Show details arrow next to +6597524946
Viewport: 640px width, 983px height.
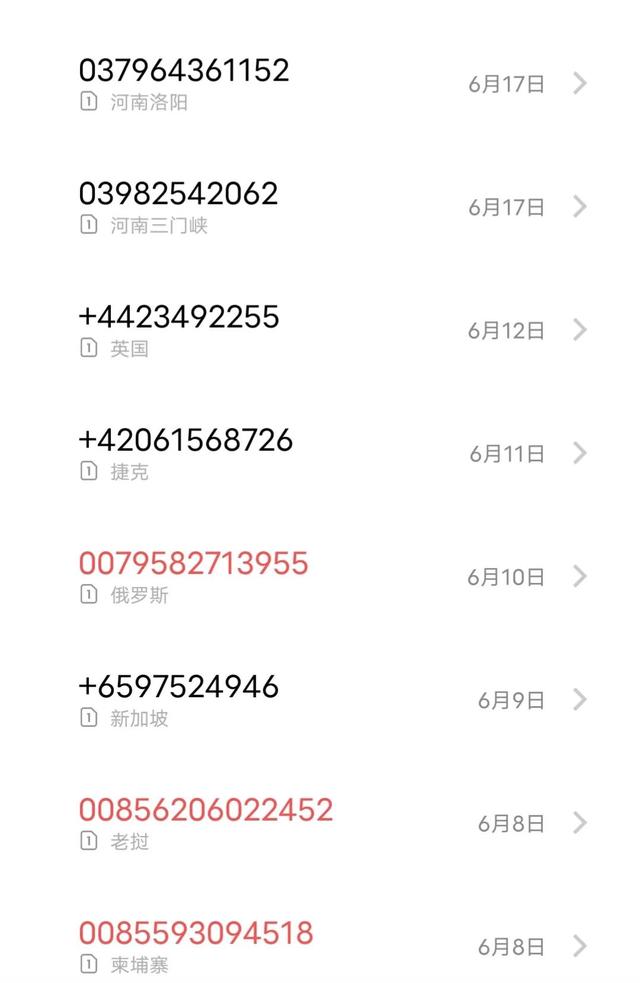tap(580, 700)
